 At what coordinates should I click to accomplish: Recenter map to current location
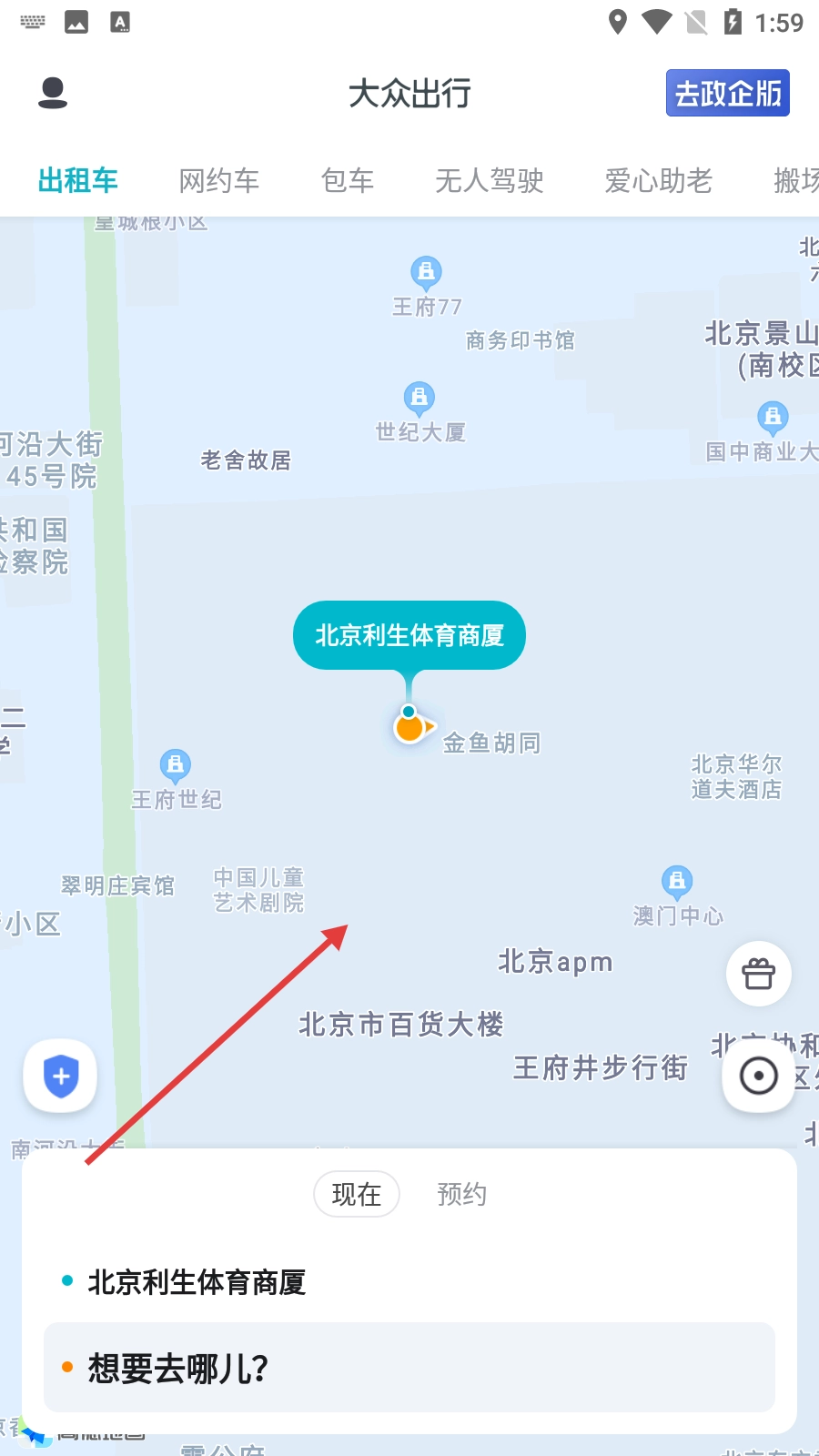pyautogui.click(x=758, y=1076)
